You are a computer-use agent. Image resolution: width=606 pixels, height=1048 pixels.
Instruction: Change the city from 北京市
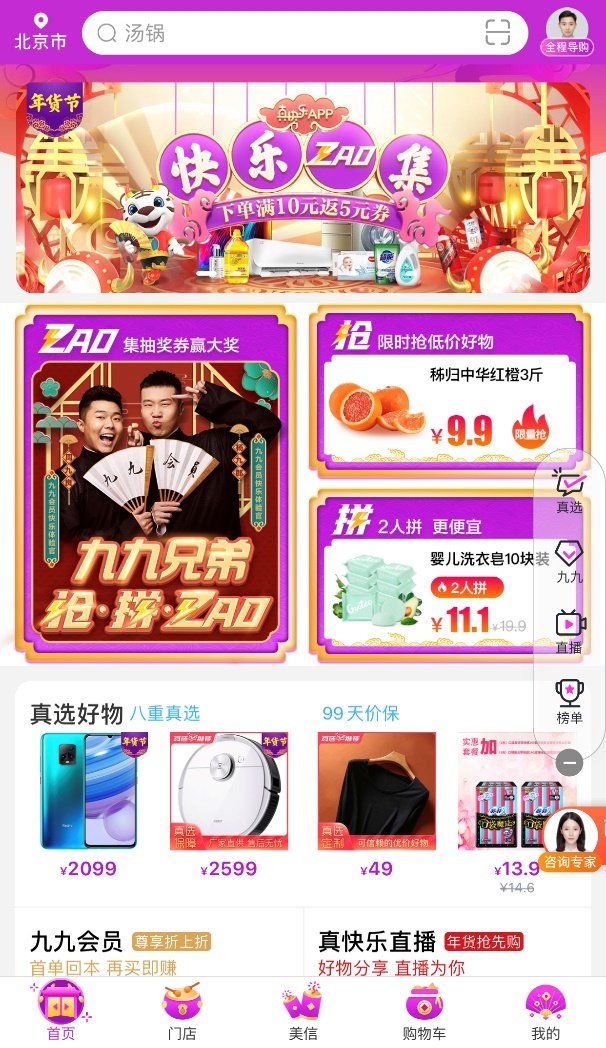pyautogui.click(x=40, y=33)
